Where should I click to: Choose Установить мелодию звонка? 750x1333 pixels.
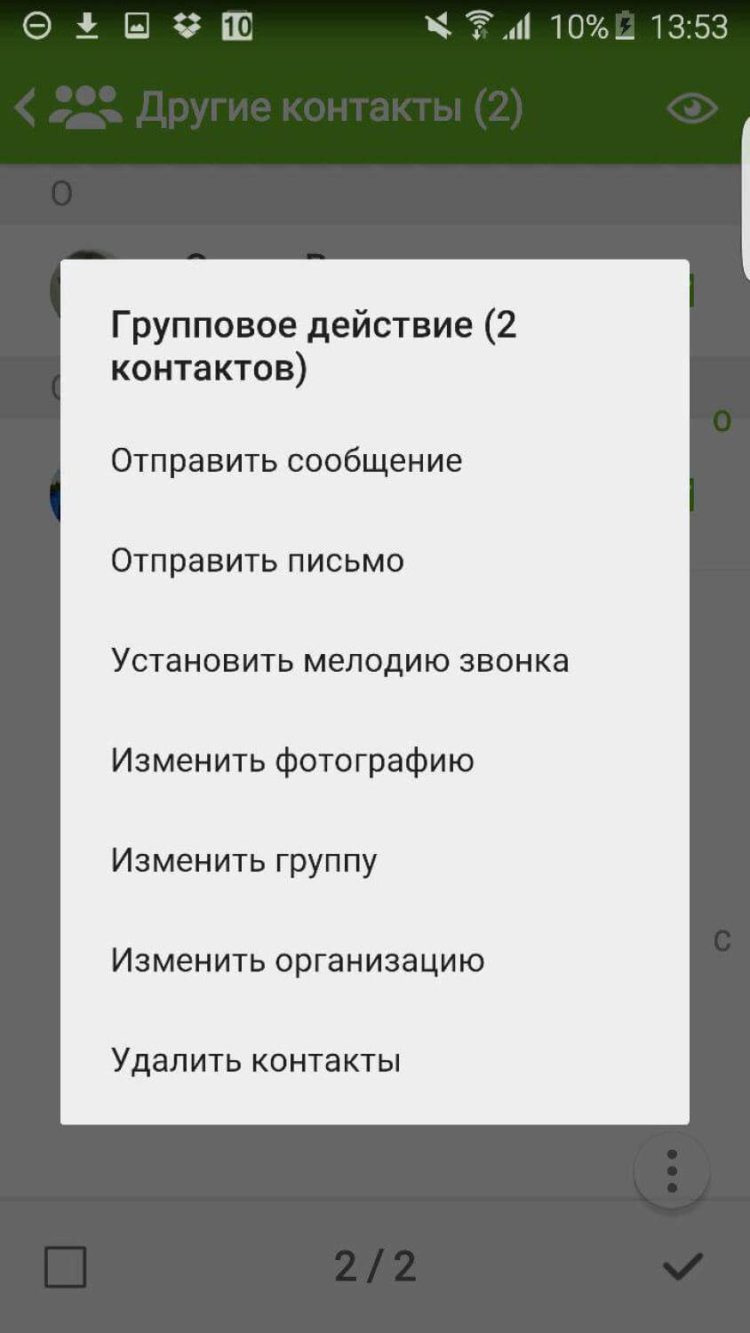point(339,660)
